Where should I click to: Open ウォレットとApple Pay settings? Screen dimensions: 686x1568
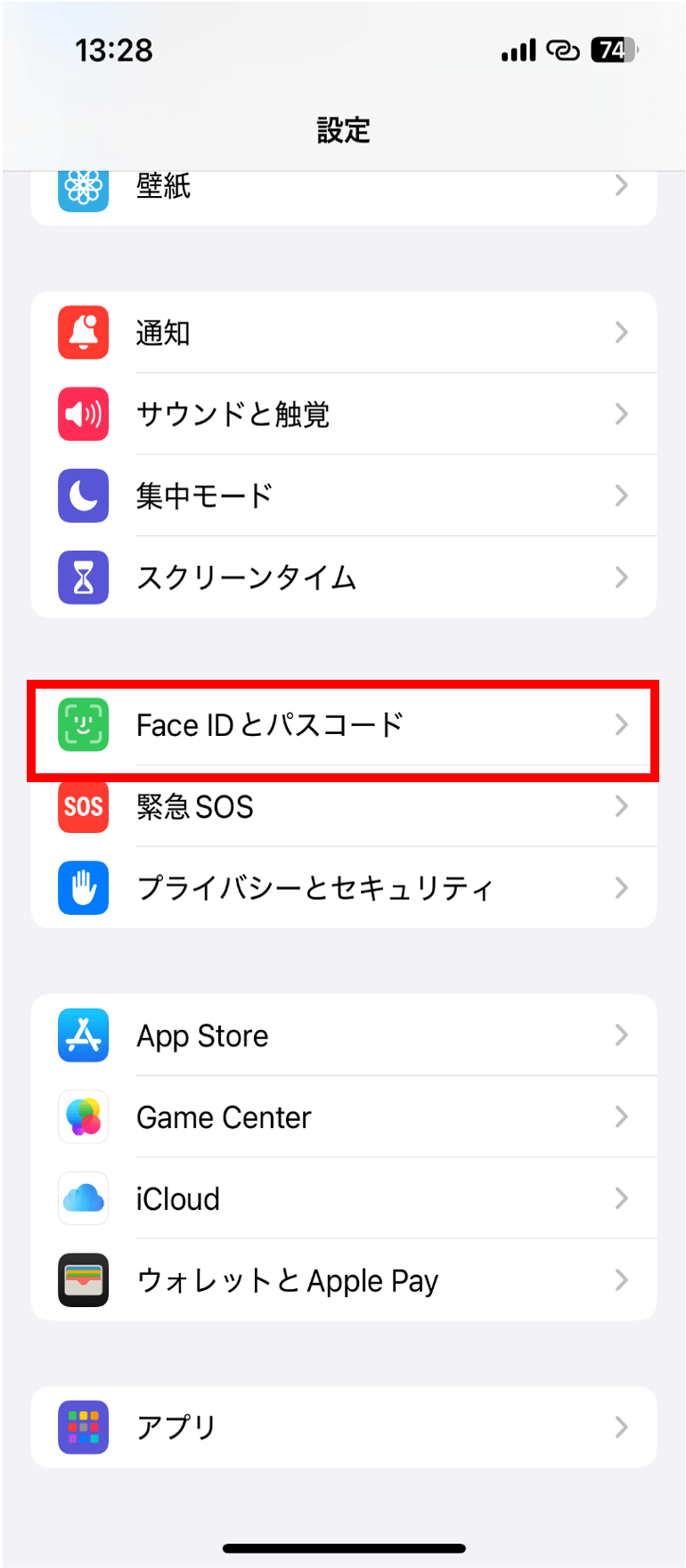pos(343,1280)
